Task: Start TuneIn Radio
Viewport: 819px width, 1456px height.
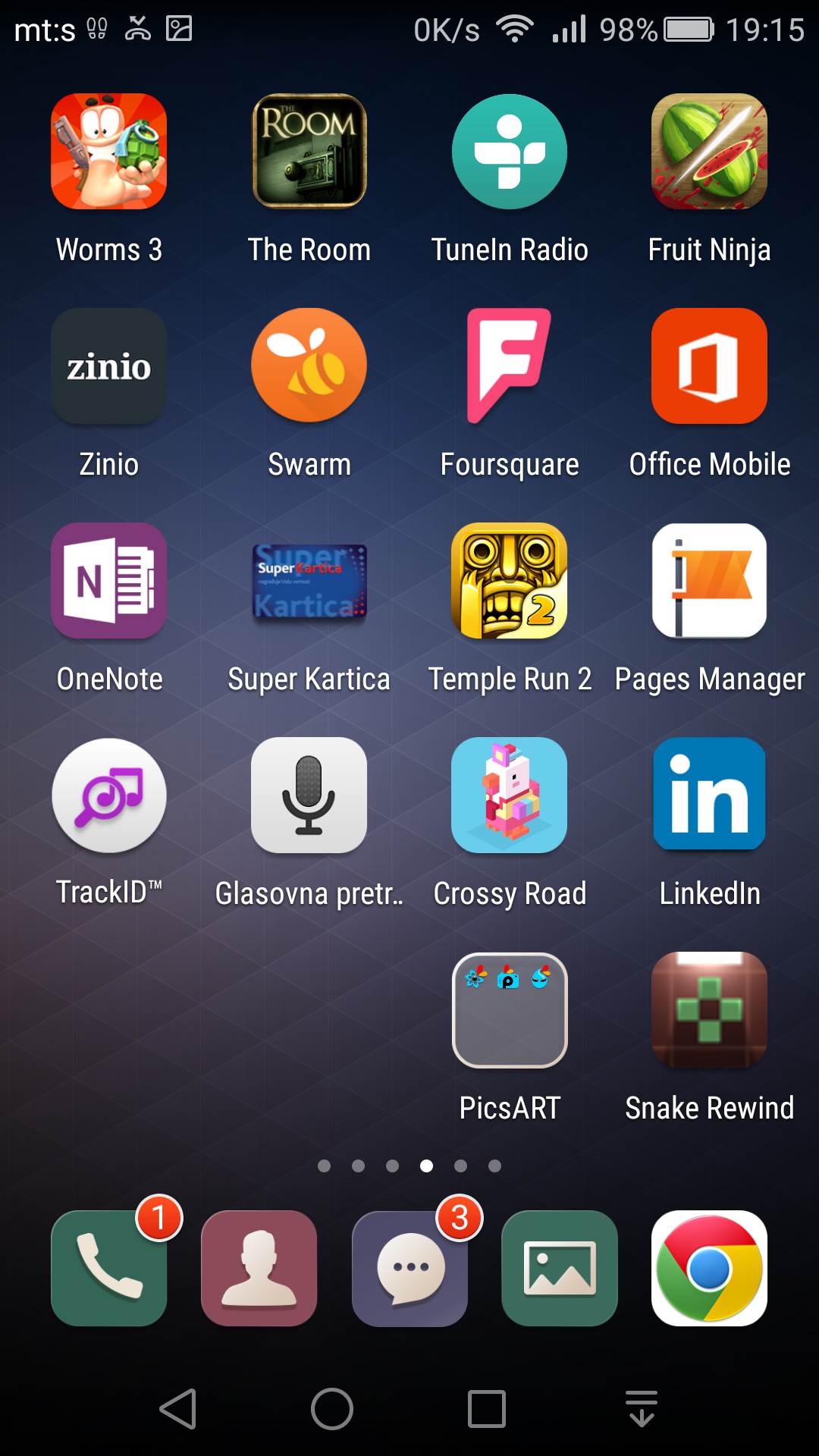Action: 509,152
